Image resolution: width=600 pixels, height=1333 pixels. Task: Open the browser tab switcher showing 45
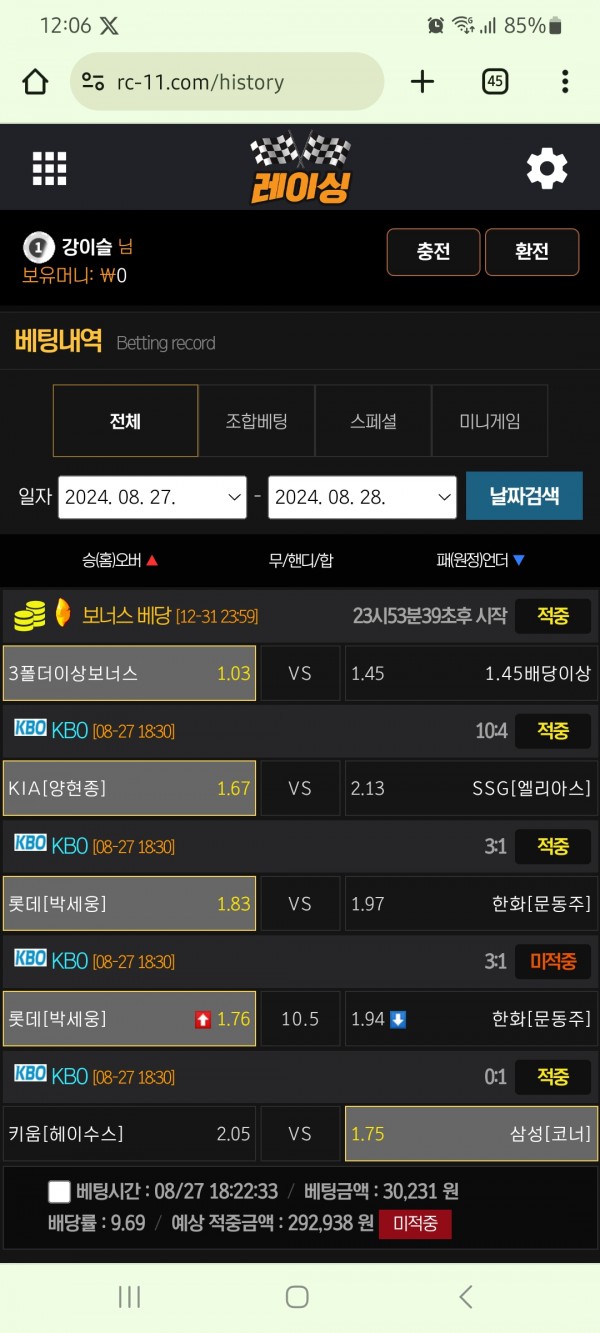(x=495, y=82)
